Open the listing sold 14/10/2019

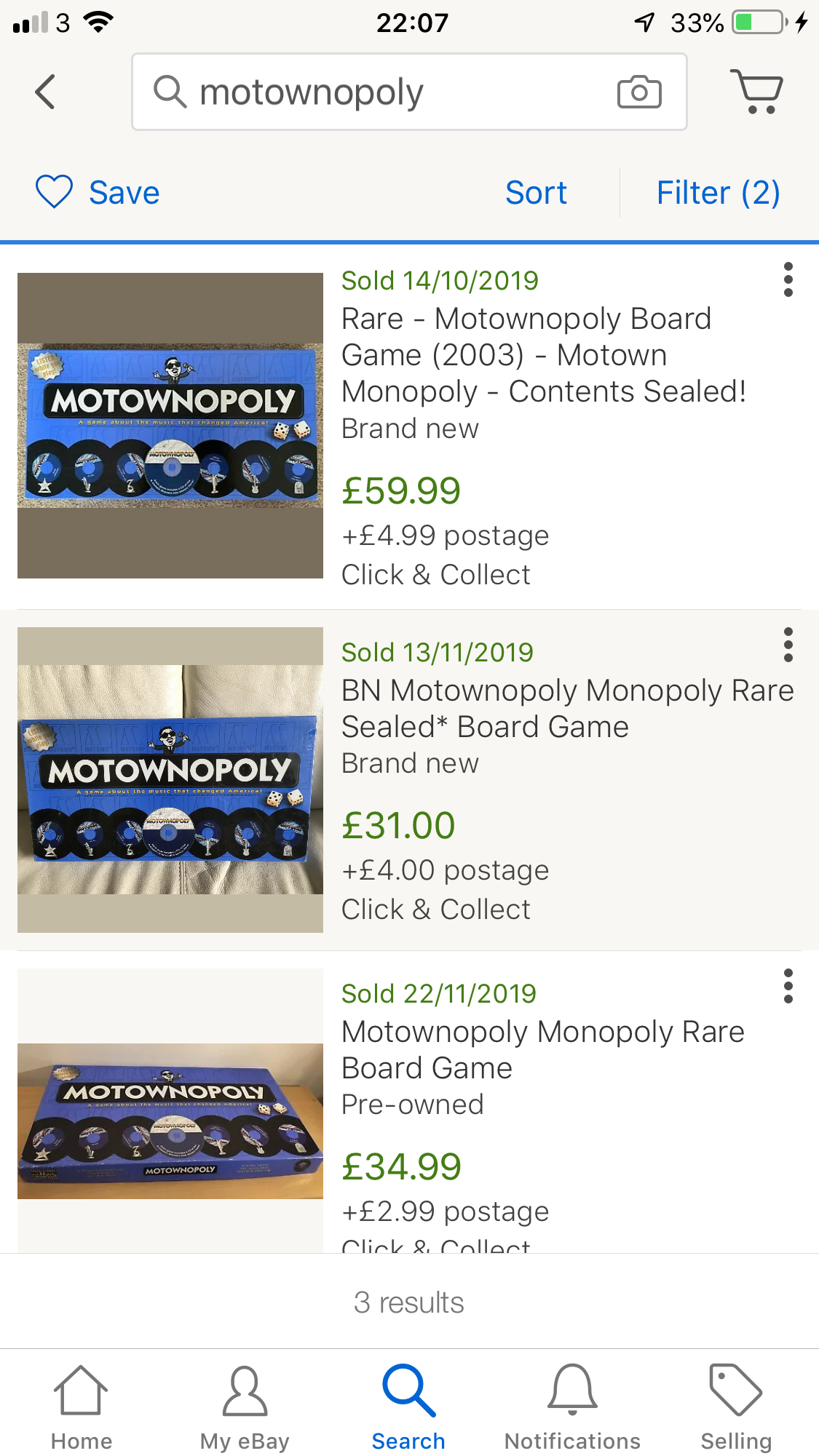[409, 427]
